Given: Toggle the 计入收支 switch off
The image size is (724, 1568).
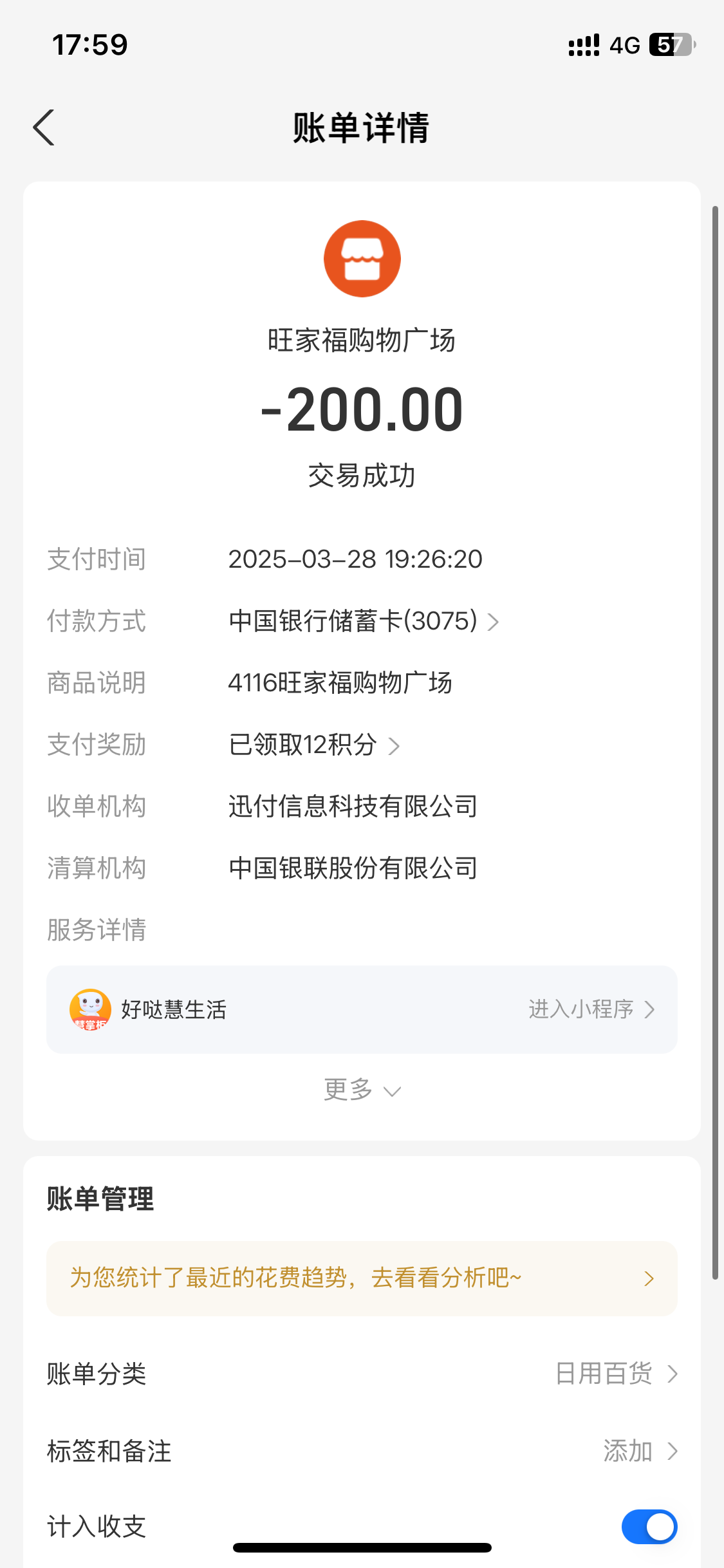Looking at the screenshot, I should [x=649, y=1526].
